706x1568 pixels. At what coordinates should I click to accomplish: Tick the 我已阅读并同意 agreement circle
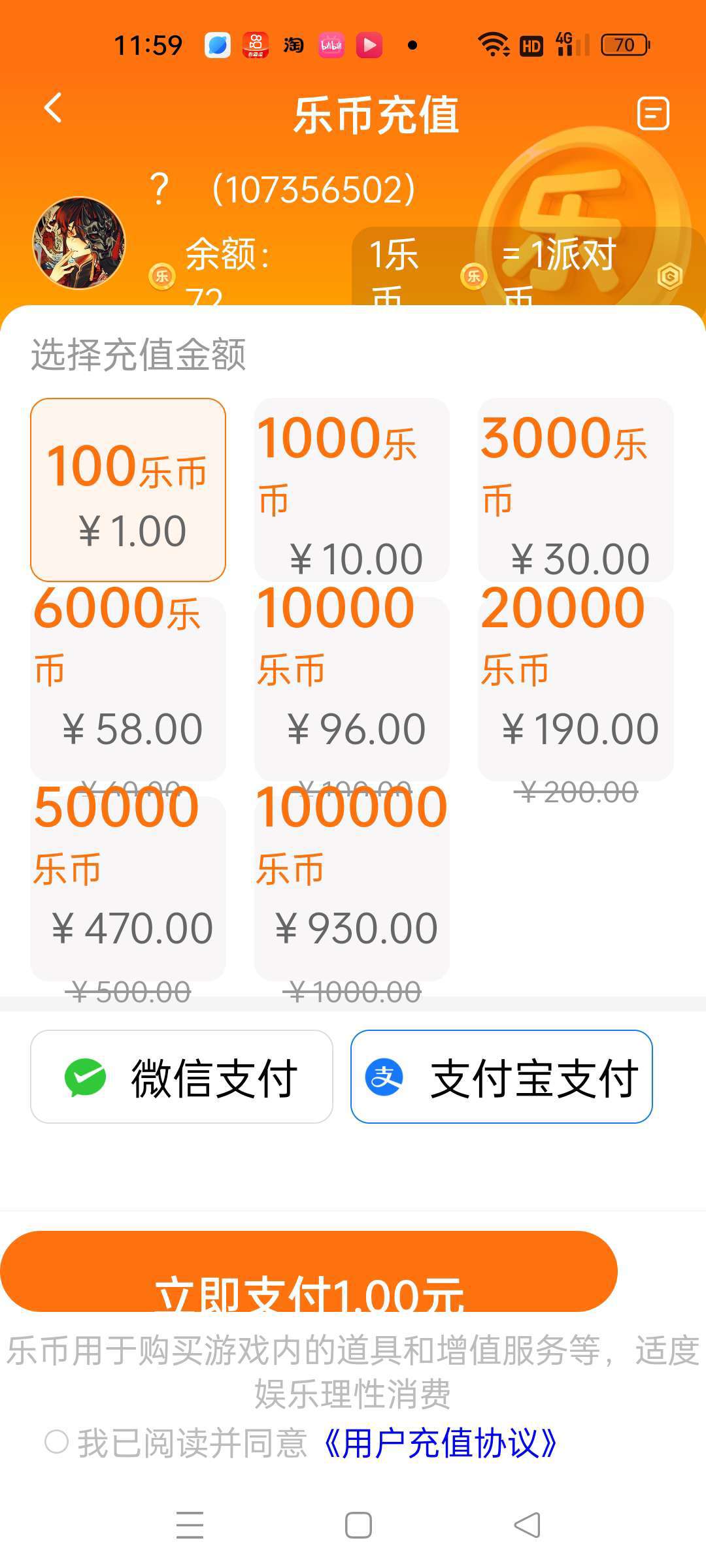pyautogui.click(x=57, y=1441)
